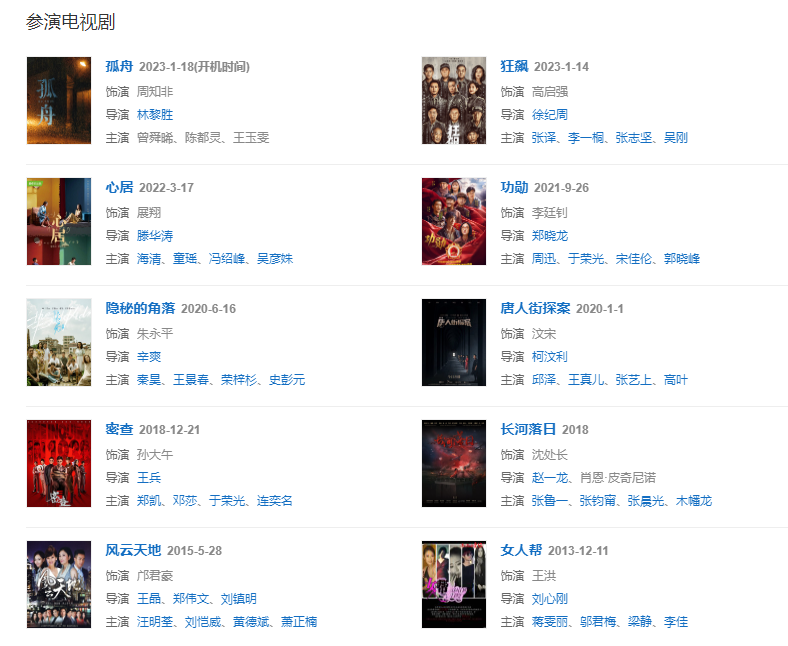
Task: Open the 孤舟 drama title link
Action: pyautogui.click(x=119, y=67)
